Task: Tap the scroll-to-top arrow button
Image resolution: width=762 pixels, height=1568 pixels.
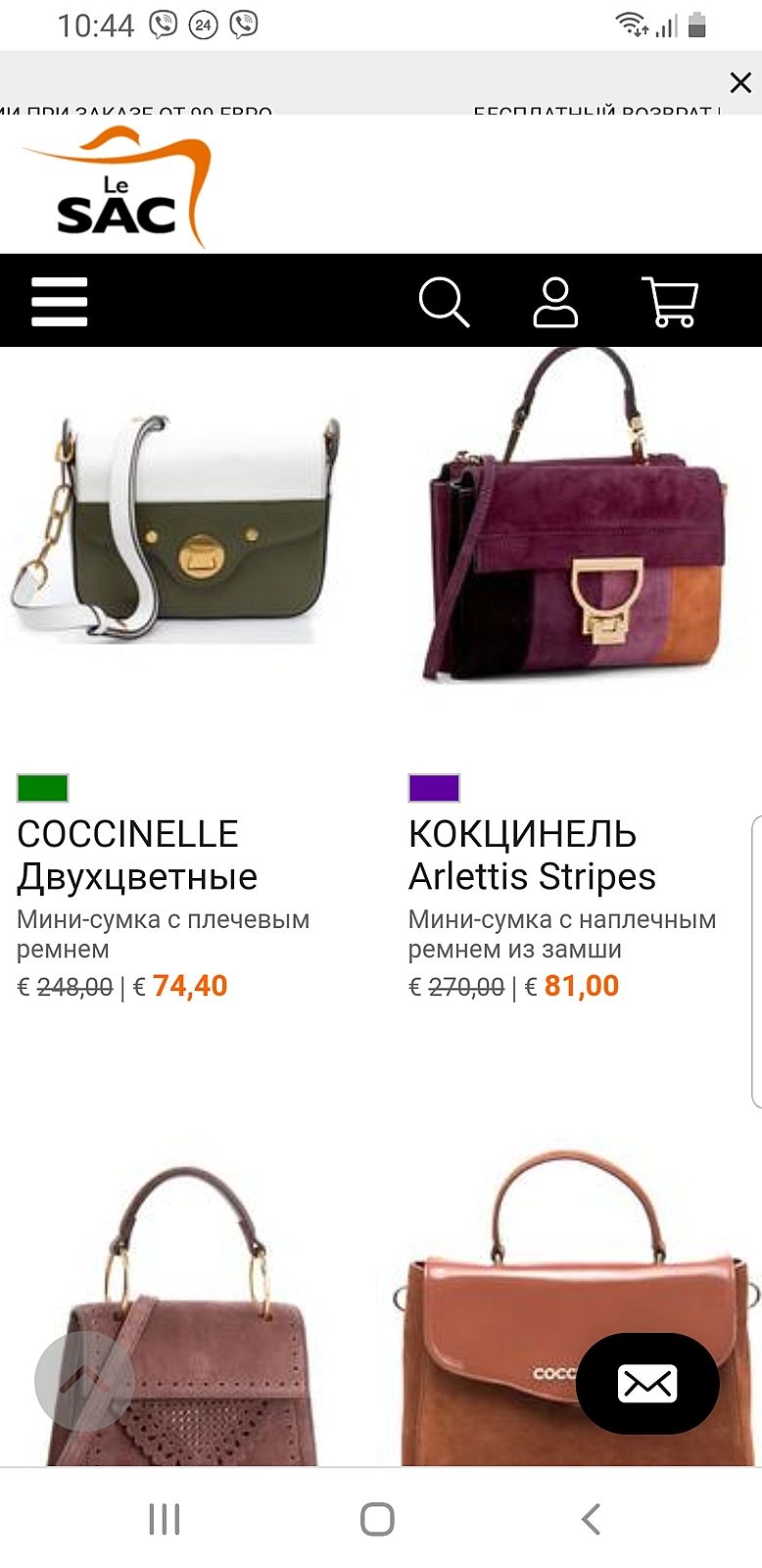Action: click(x=84, y=1382)
